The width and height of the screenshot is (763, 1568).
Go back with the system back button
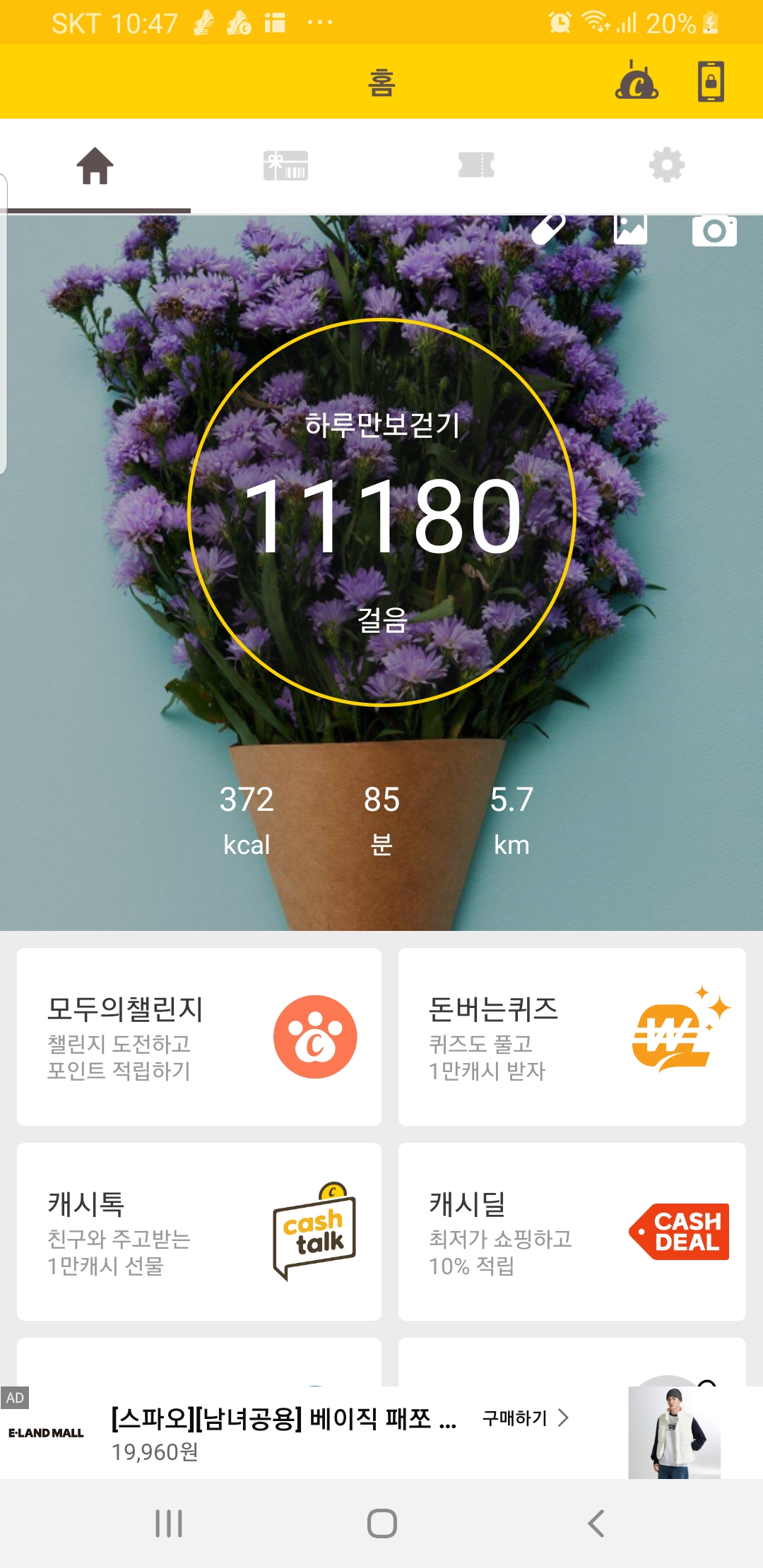[596, 1524]
